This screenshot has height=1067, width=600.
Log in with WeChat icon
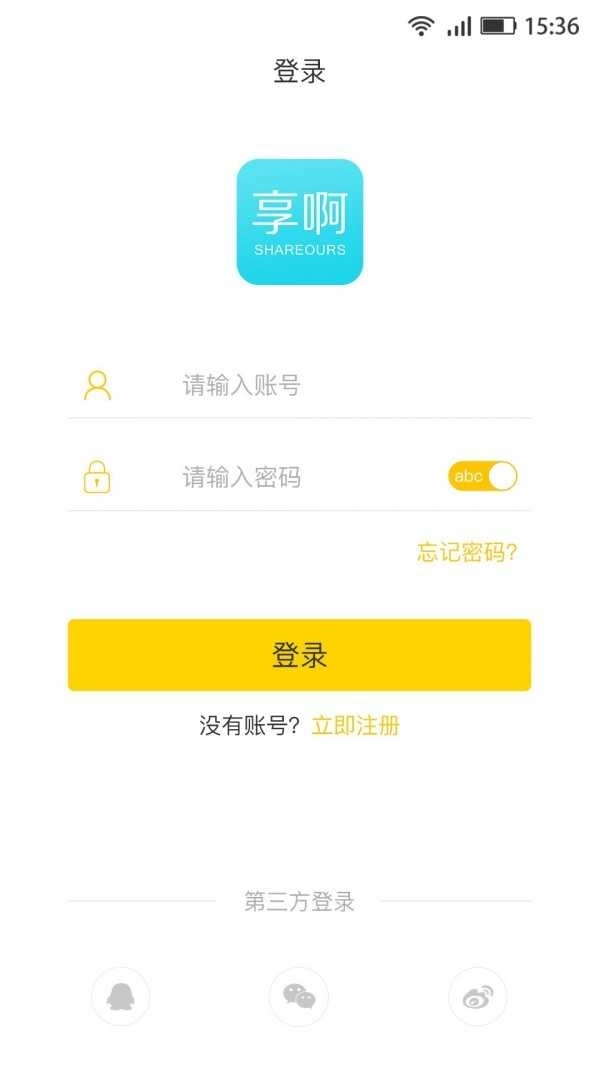tap(299, 996)
